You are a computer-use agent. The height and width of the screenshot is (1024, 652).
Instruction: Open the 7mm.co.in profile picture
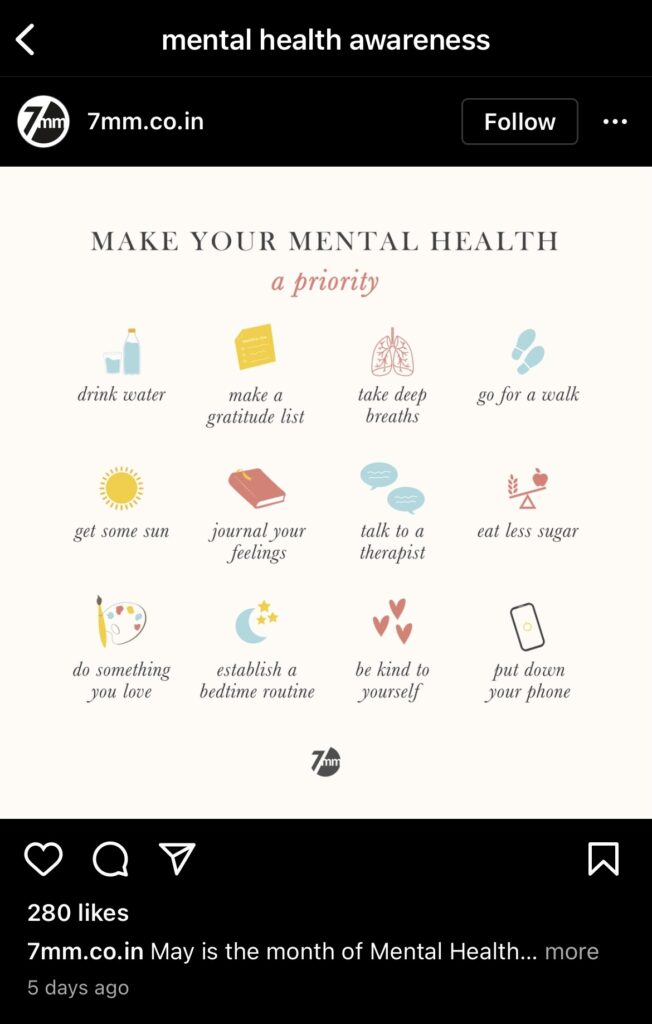(x=43, y=122)
